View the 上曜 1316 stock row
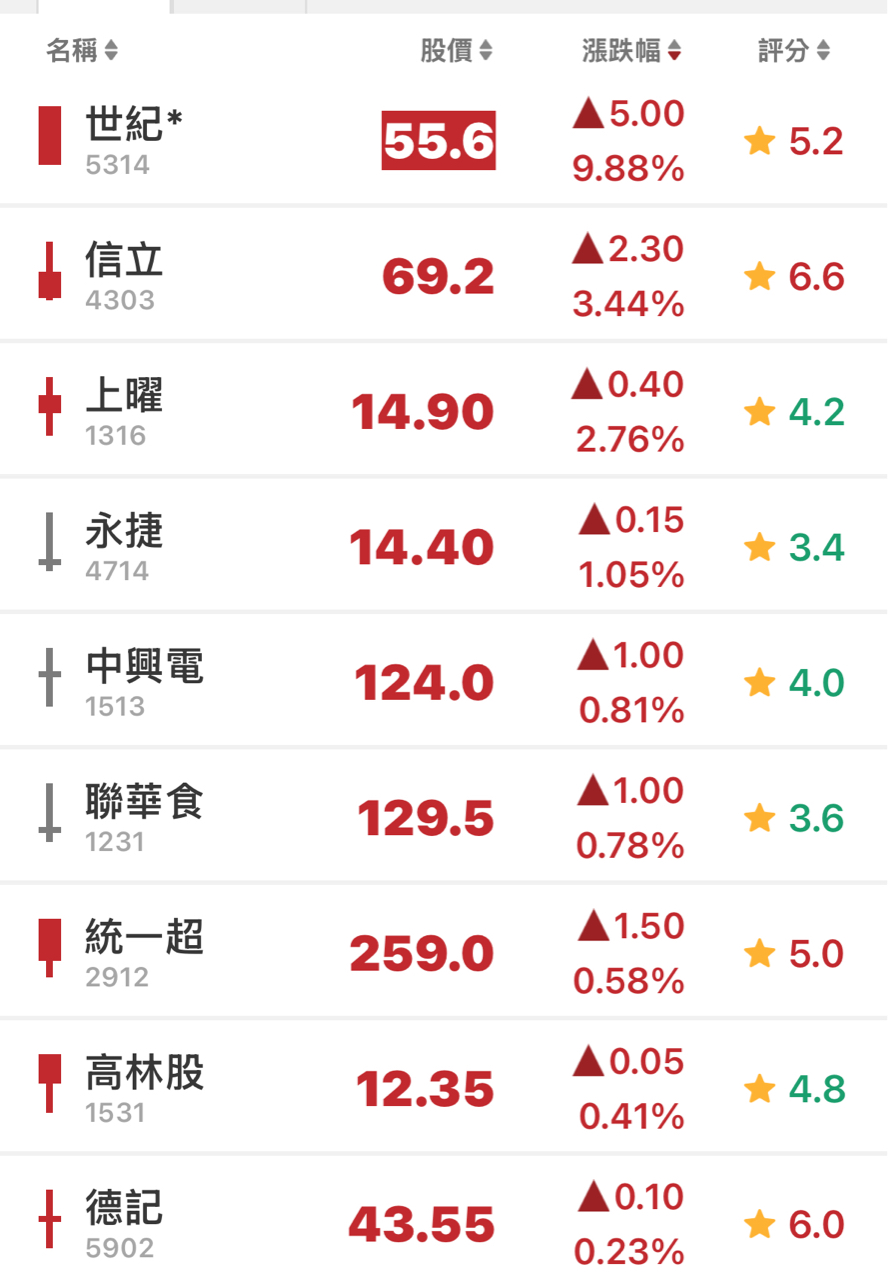888x1280 pixels. pos(124,410)
